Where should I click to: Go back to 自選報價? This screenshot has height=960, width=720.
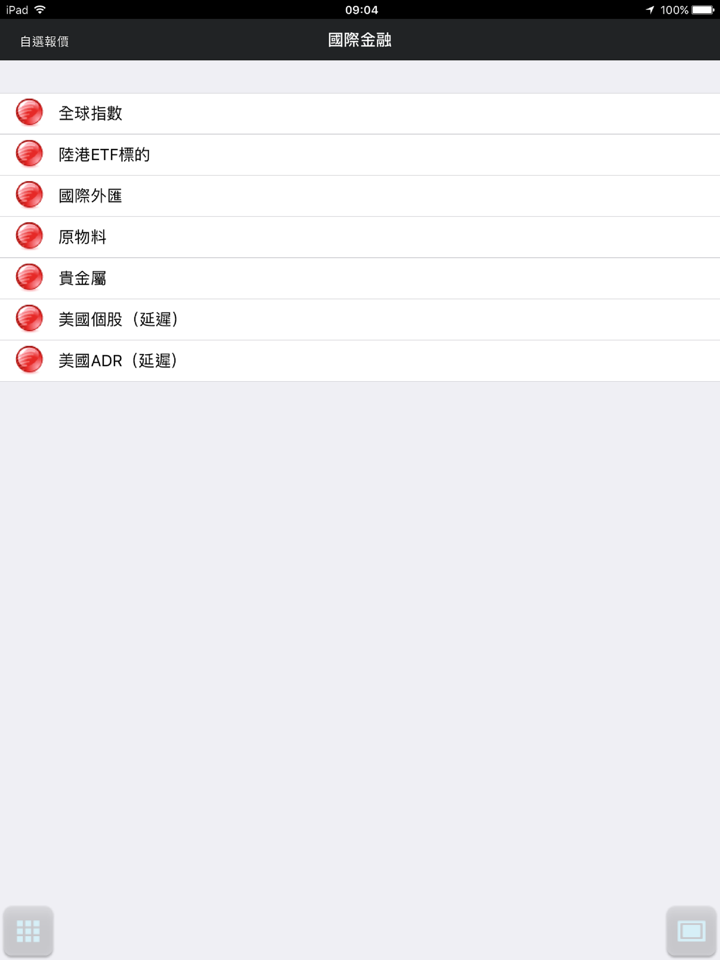(45, 42)
